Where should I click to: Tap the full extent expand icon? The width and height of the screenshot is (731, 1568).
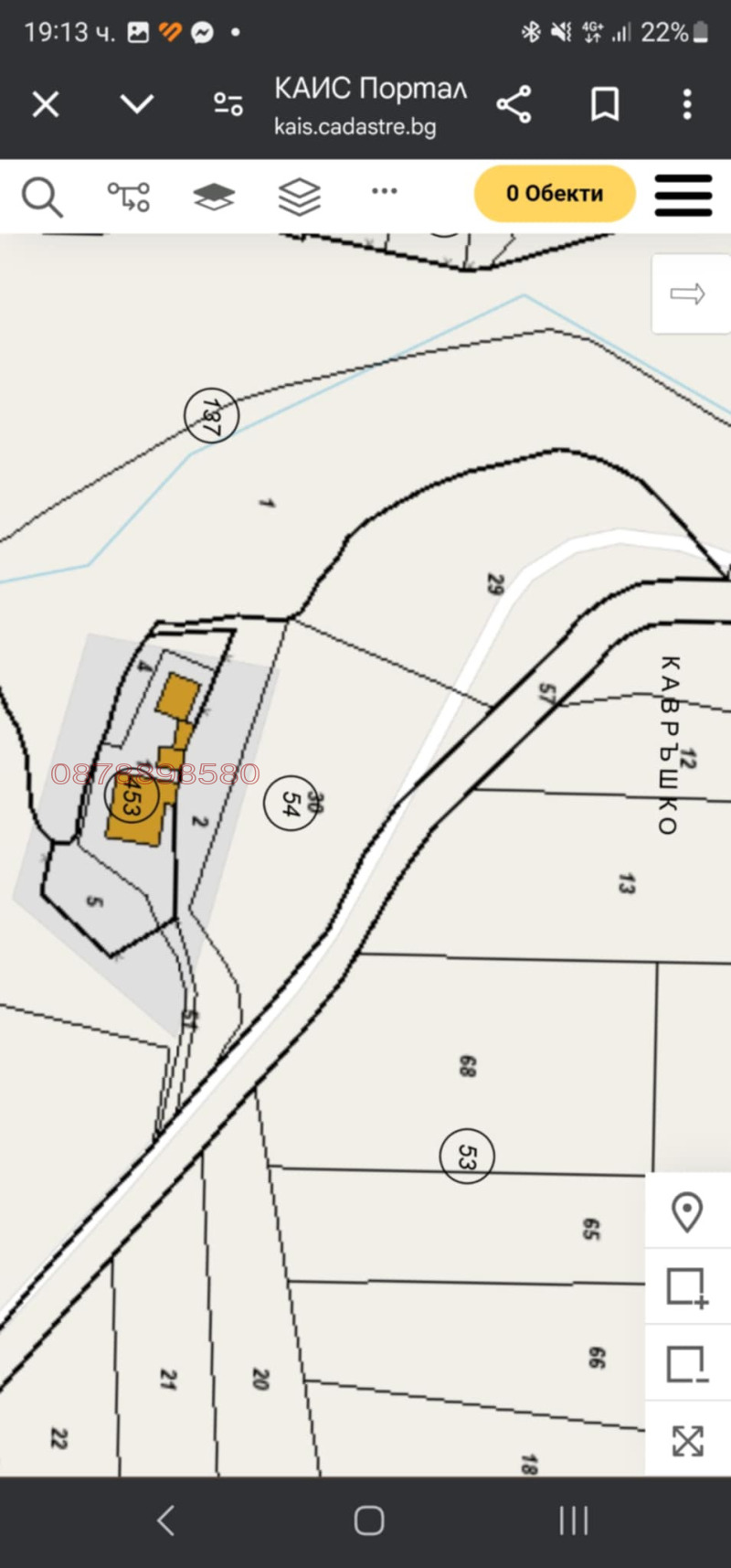(687, 1441)
